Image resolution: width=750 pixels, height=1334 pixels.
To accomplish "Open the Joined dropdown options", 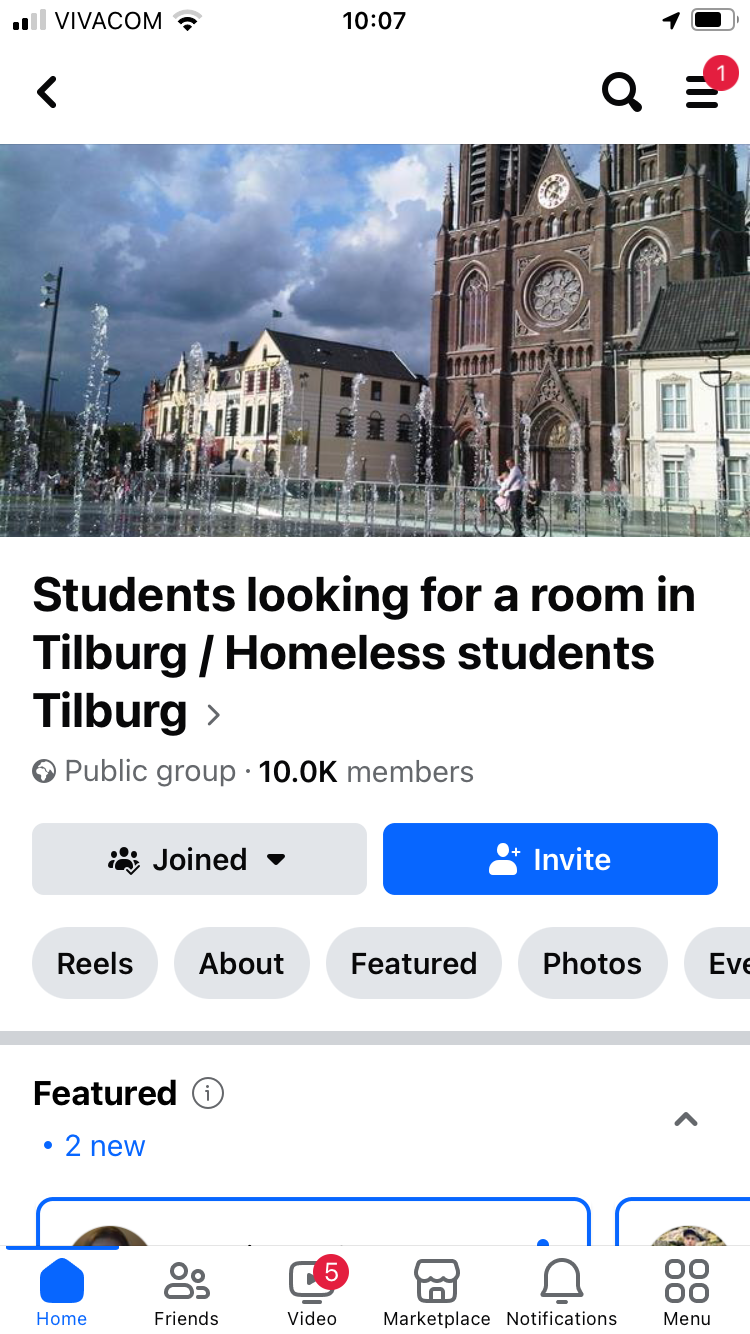I will pyautogui.click(x=199, y=859).
